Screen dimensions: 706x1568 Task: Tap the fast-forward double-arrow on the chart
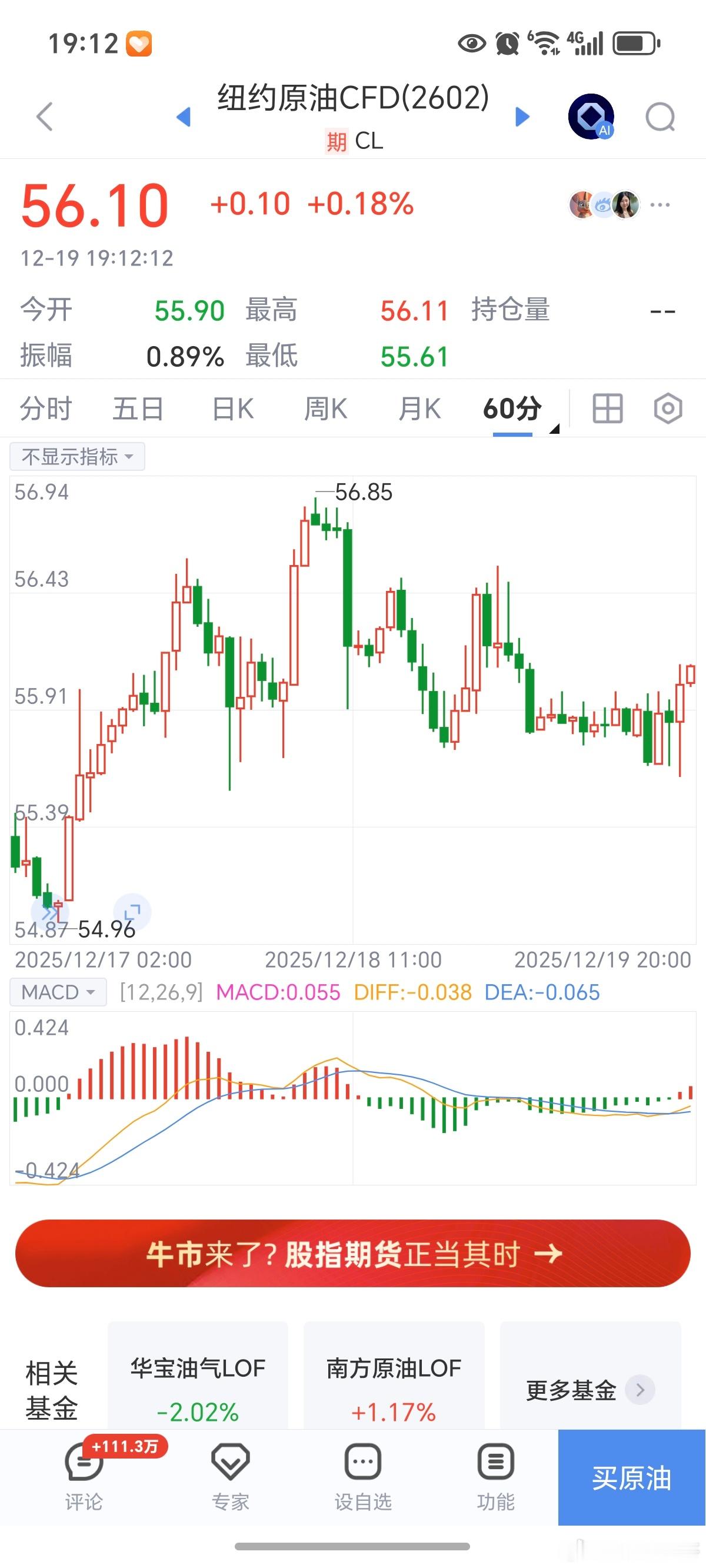click(x=49, y=913)
